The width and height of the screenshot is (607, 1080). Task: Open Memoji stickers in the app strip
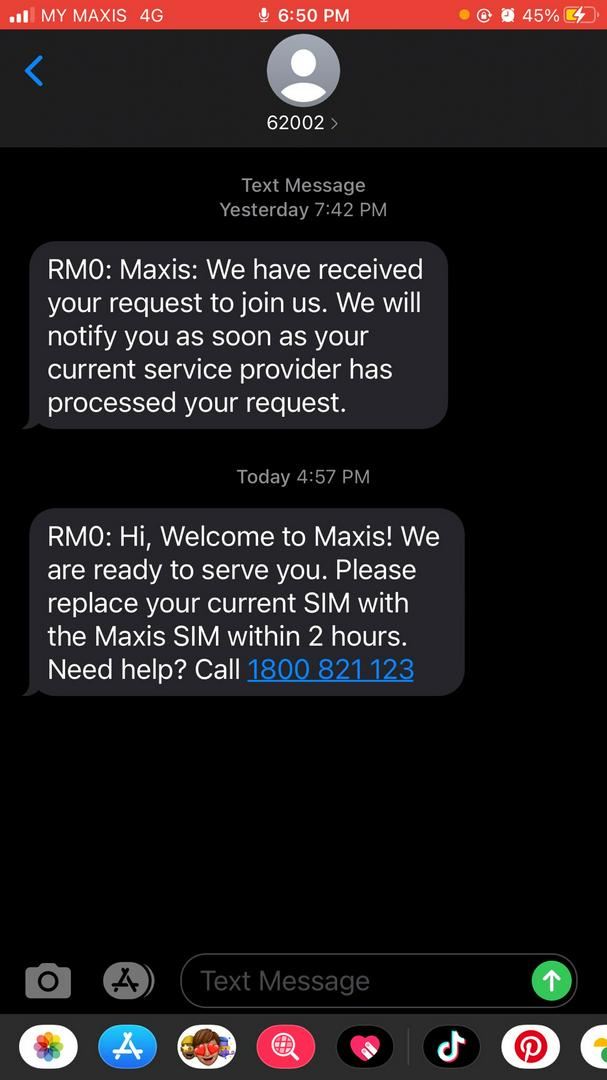[207, 1047]
